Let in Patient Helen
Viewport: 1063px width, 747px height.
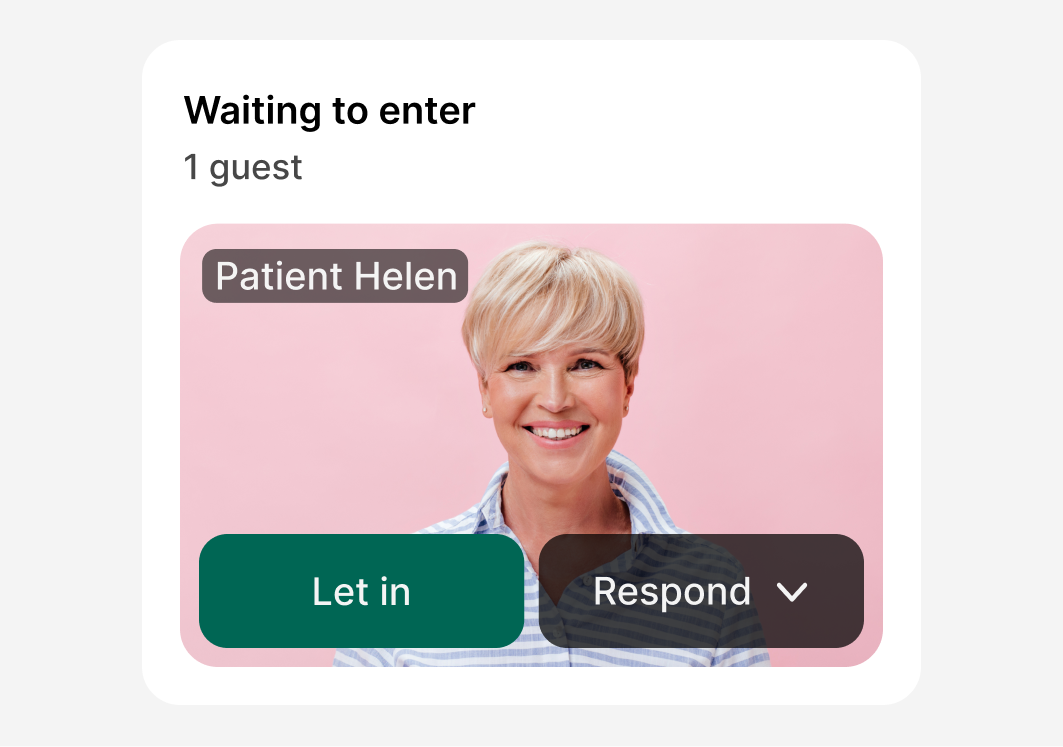pos(361,591)
